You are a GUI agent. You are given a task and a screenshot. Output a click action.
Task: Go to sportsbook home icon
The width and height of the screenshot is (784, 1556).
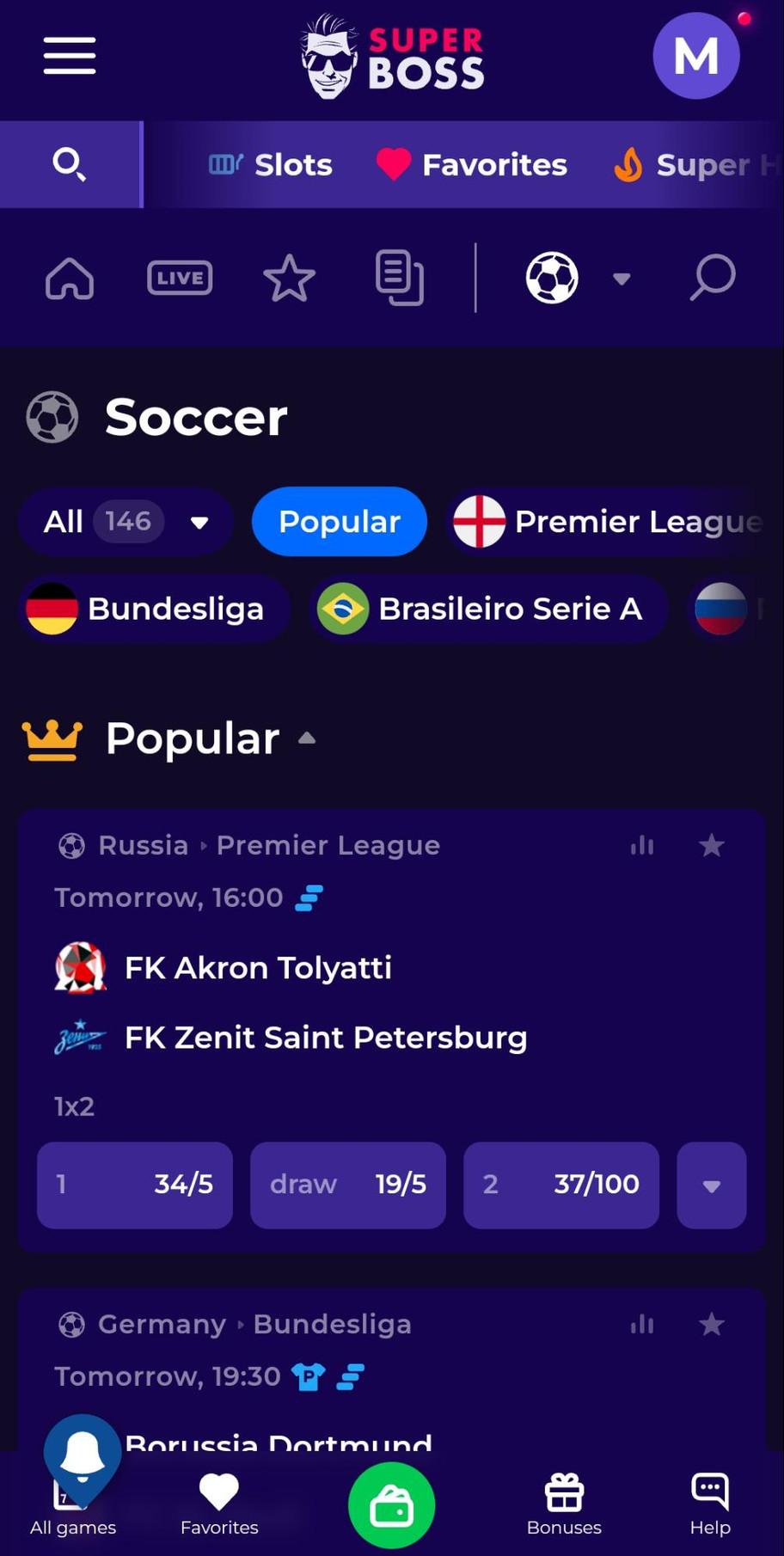click(70, 278)
